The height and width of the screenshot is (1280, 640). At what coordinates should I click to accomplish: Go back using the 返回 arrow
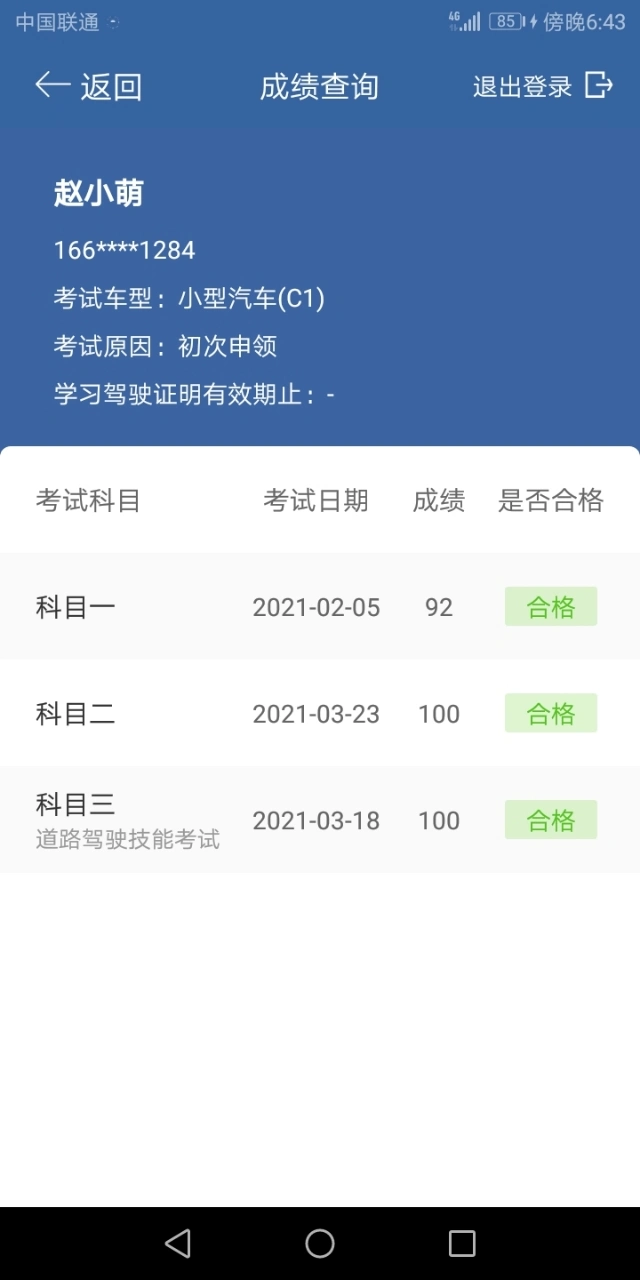pos(88,86)
